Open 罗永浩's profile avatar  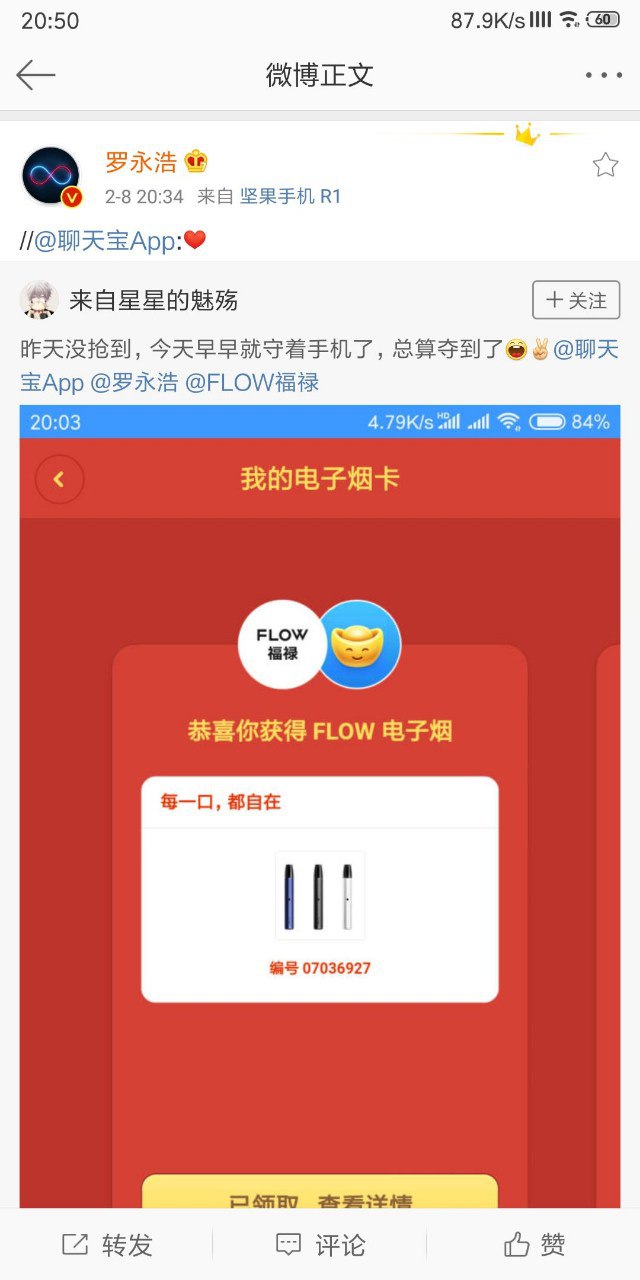coord(51,177)
